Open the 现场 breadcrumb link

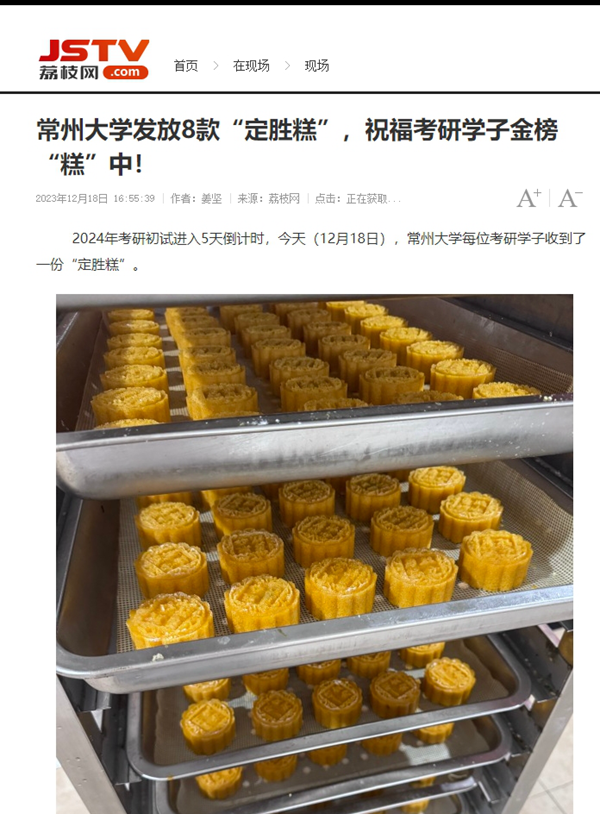[317, 66]
